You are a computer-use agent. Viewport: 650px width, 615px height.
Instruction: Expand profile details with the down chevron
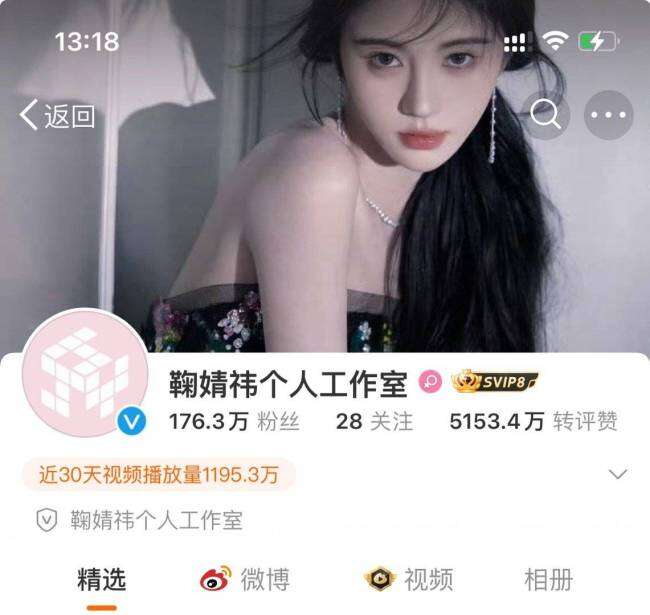(618, 474)
